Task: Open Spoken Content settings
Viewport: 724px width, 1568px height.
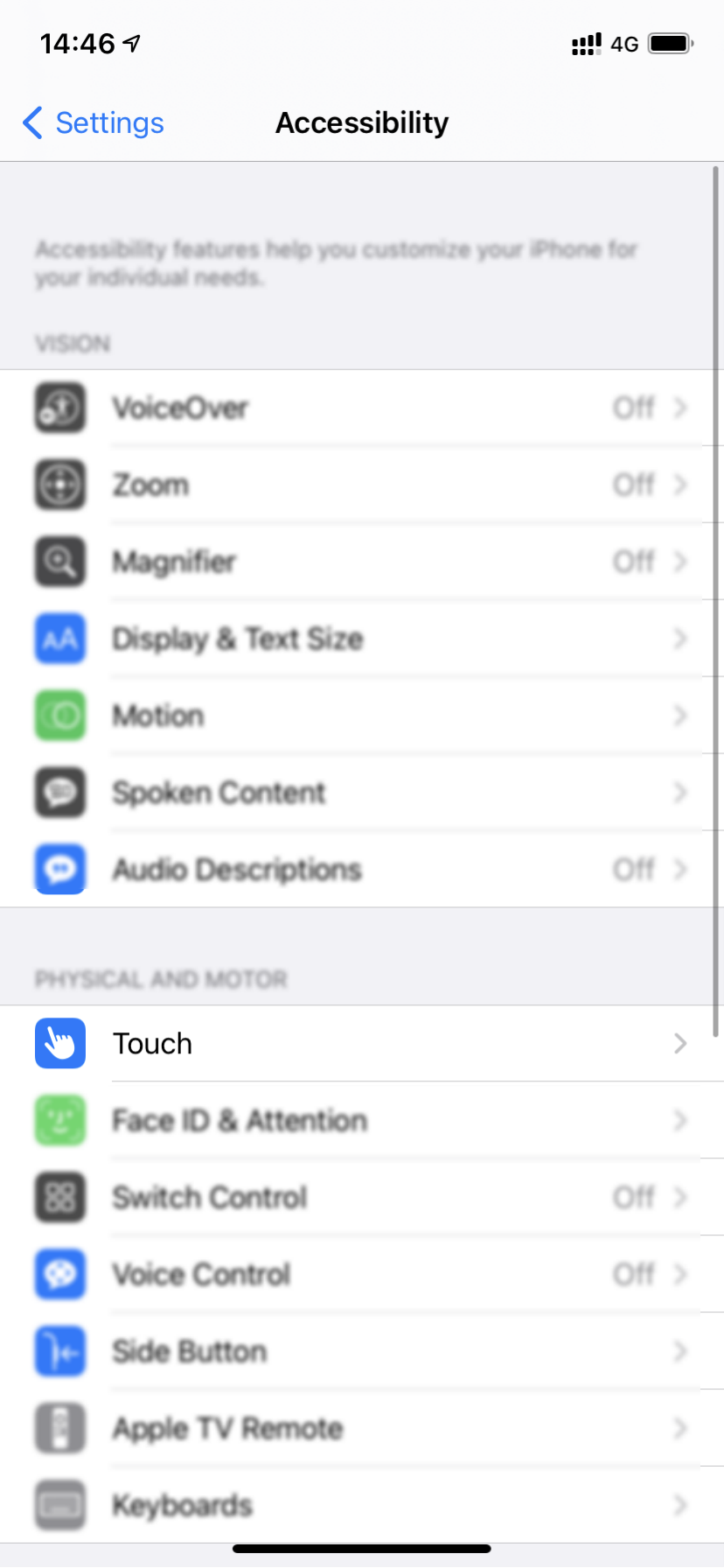Action: (362, 793)
